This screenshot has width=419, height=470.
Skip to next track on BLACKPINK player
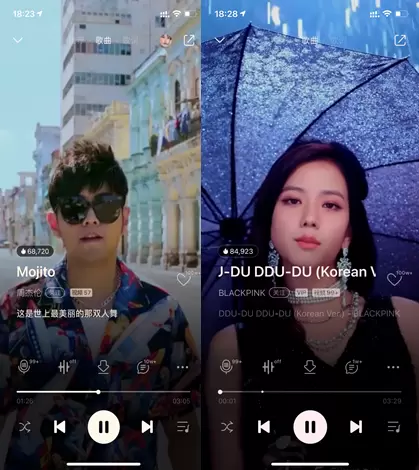pyautogui.click(x=356, y=427)
